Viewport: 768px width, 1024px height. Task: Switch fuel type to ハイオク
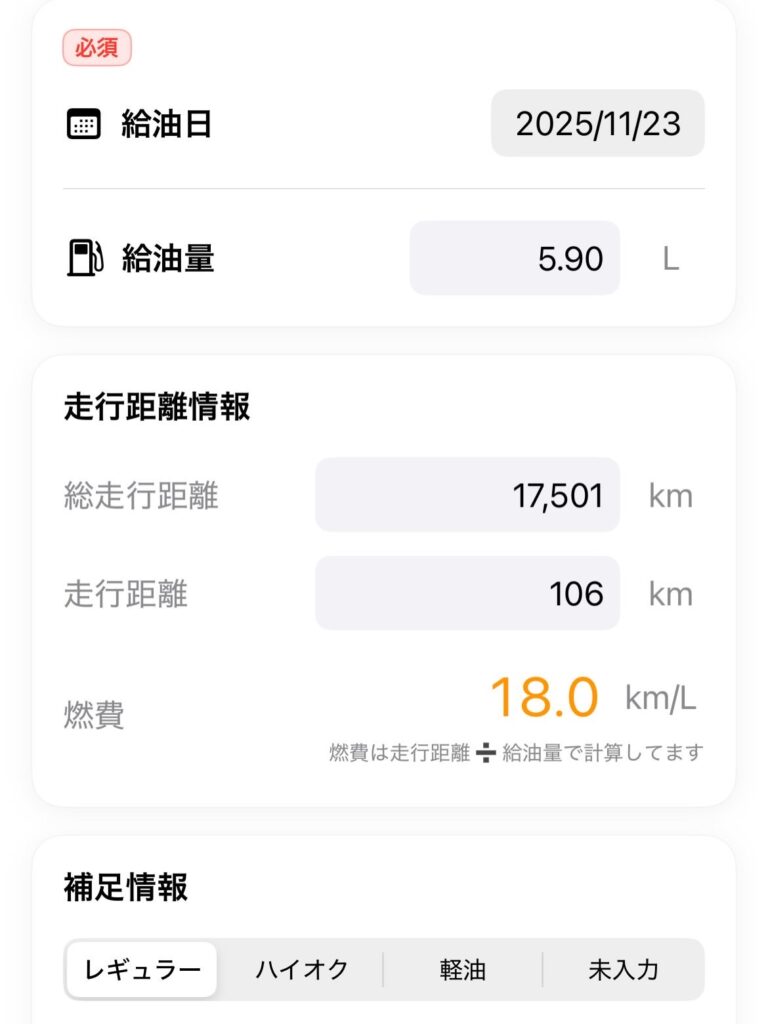302,969
